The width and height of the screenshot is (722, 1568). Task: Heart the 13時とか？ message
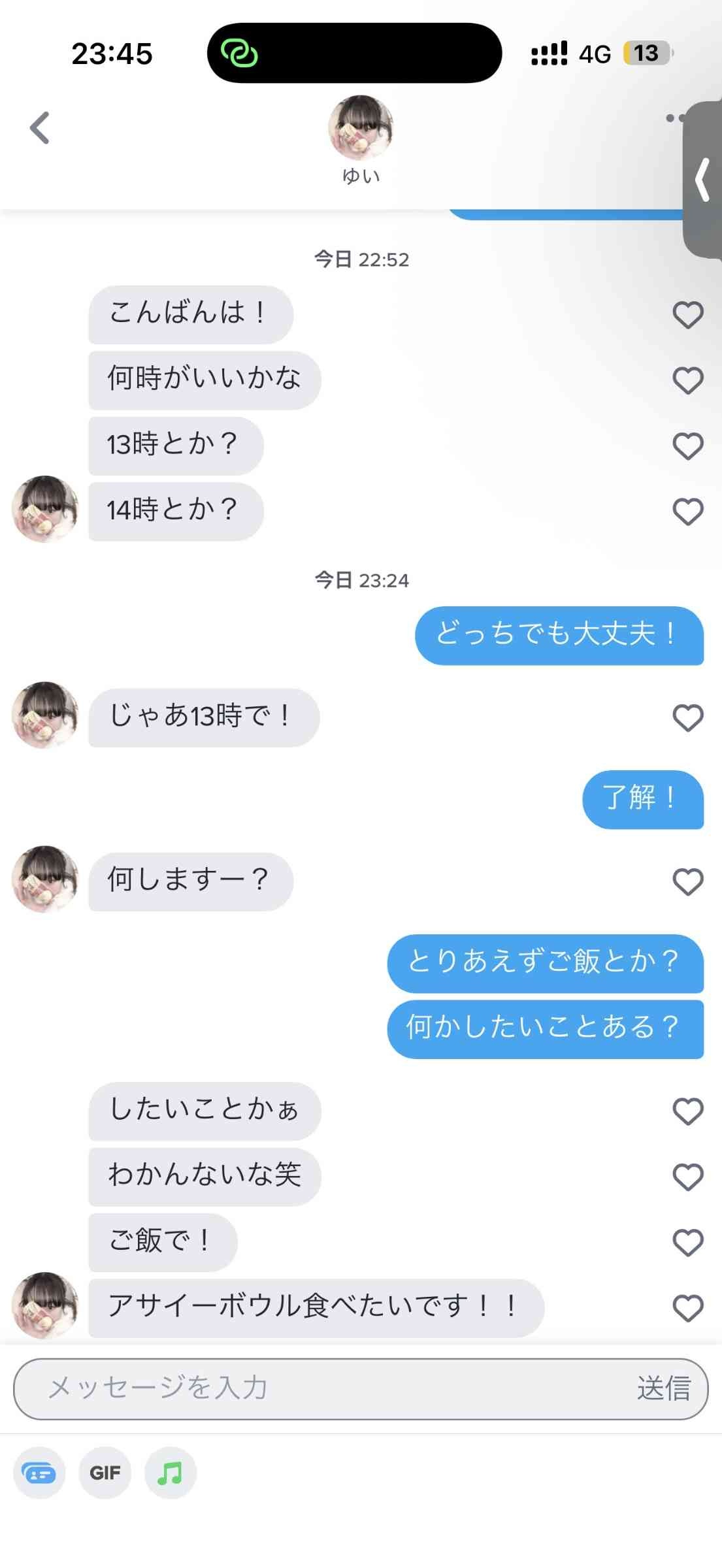pos(687,446)
